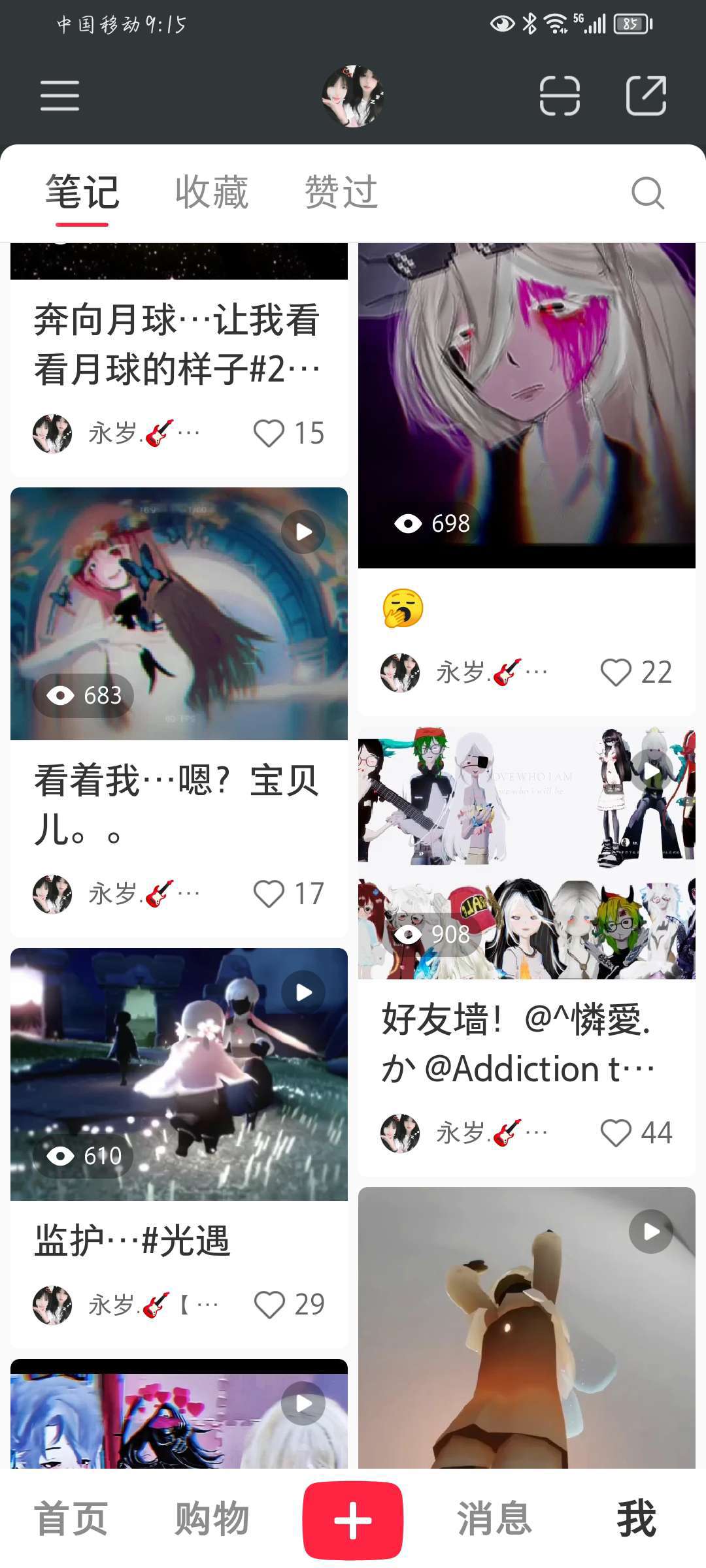Switch to the 收藏 tab
Image resolution: width=706 pixels, height=1568 pixels.
(x=212, y=192)
